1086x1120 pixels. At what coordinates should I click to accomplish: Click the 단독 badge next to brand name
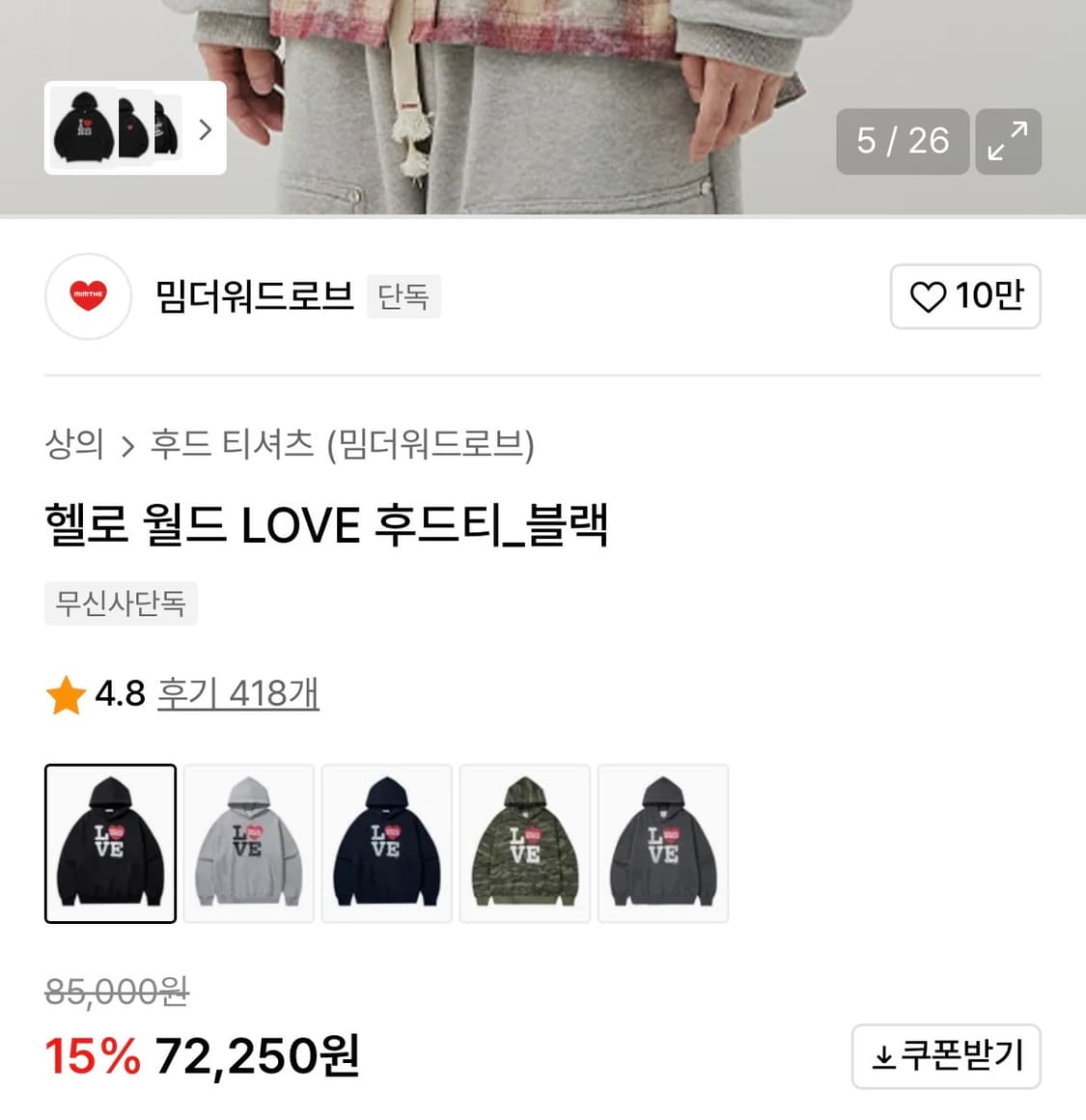pyautogui.click(x=404, y=297)
